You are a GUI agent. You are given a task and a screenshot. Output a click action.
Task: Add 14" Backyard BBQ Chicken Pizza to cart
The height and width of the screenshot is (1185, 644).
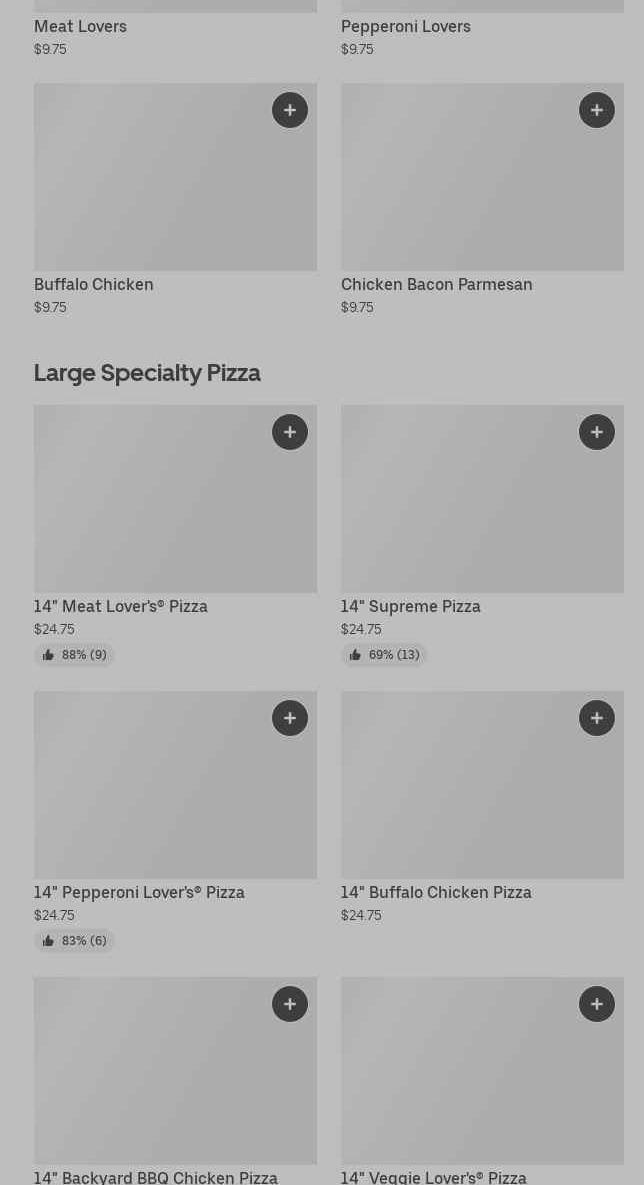point(290,1004)
